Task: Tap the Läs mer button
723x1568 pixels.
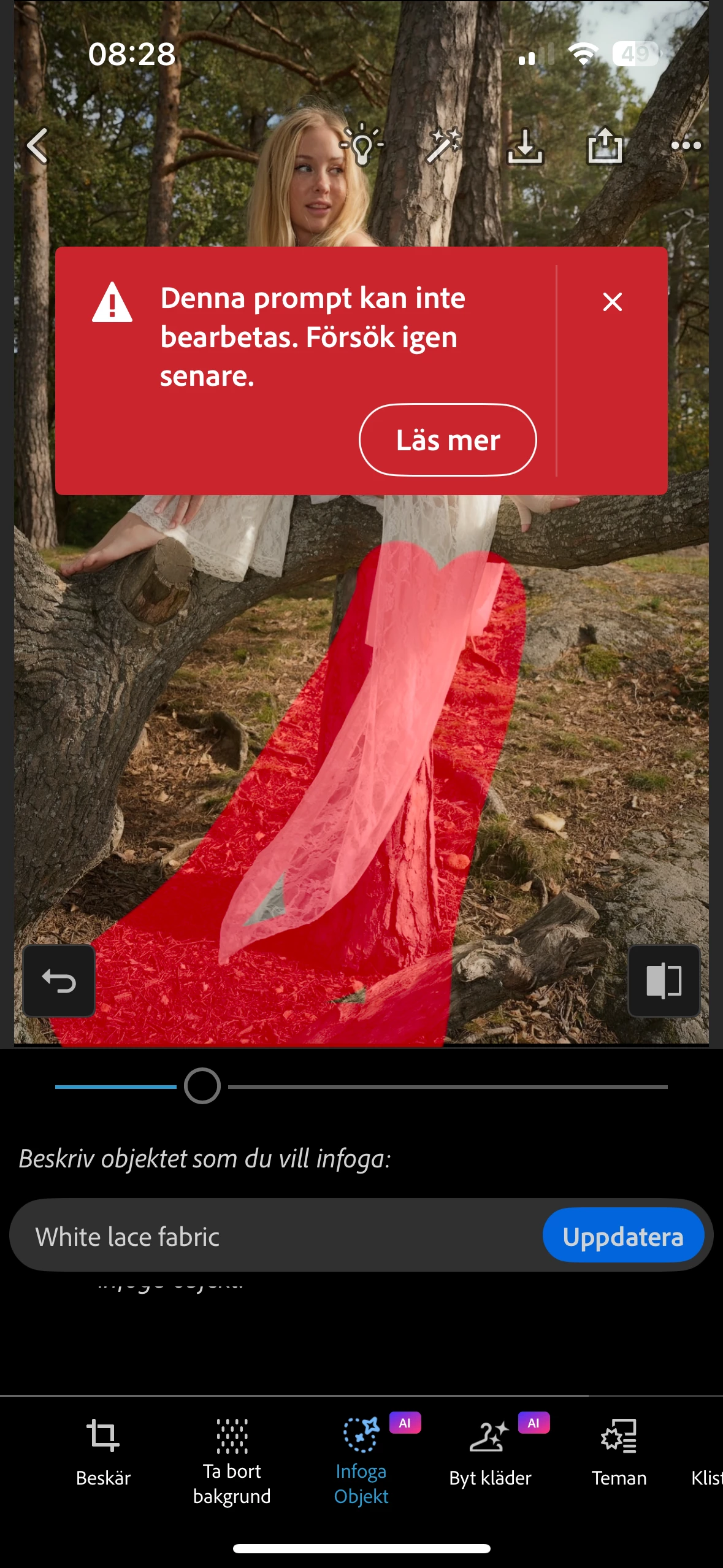Action: click(x=448, y=440)
